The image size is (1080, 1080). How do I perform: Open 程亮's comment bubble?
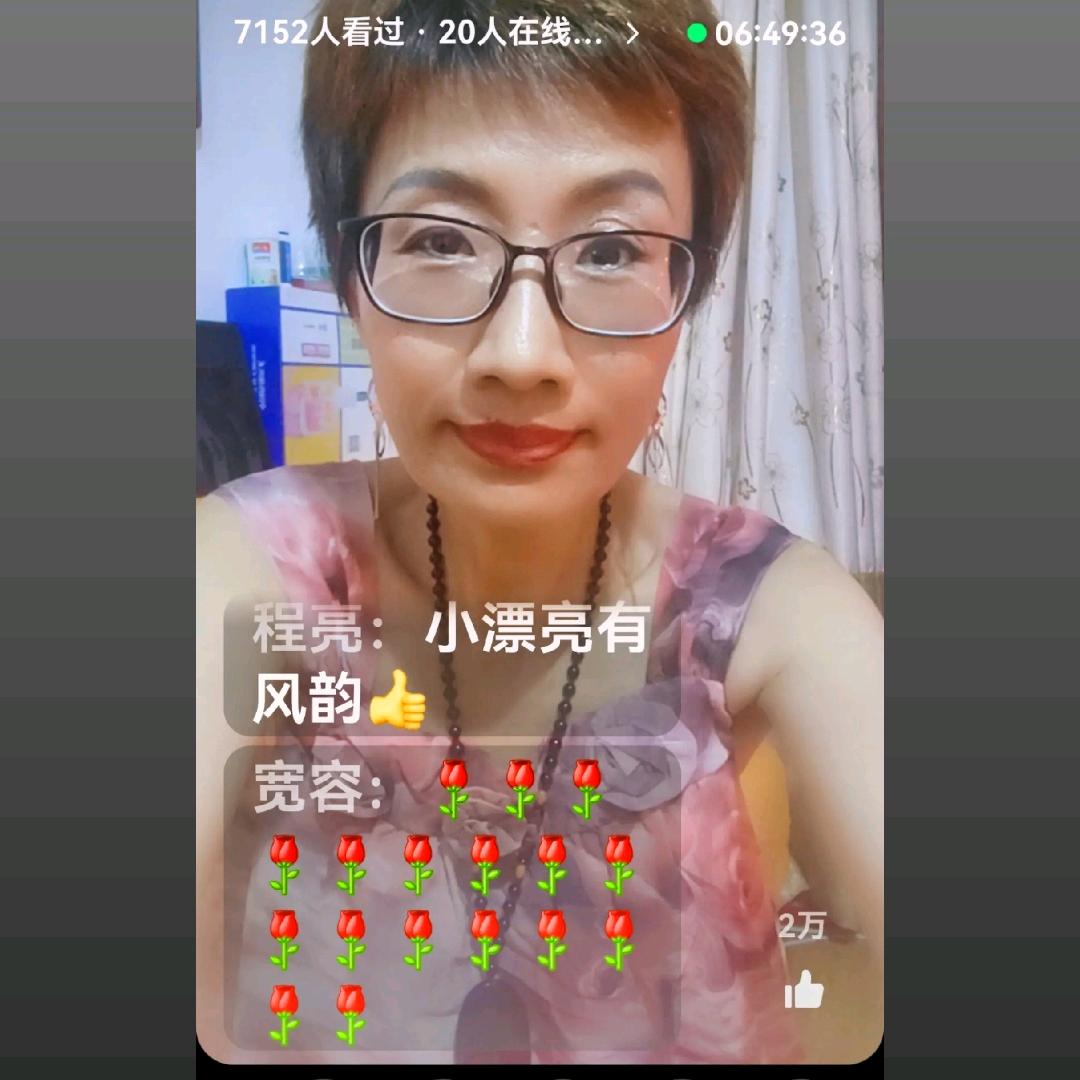(x=450, y=665)
